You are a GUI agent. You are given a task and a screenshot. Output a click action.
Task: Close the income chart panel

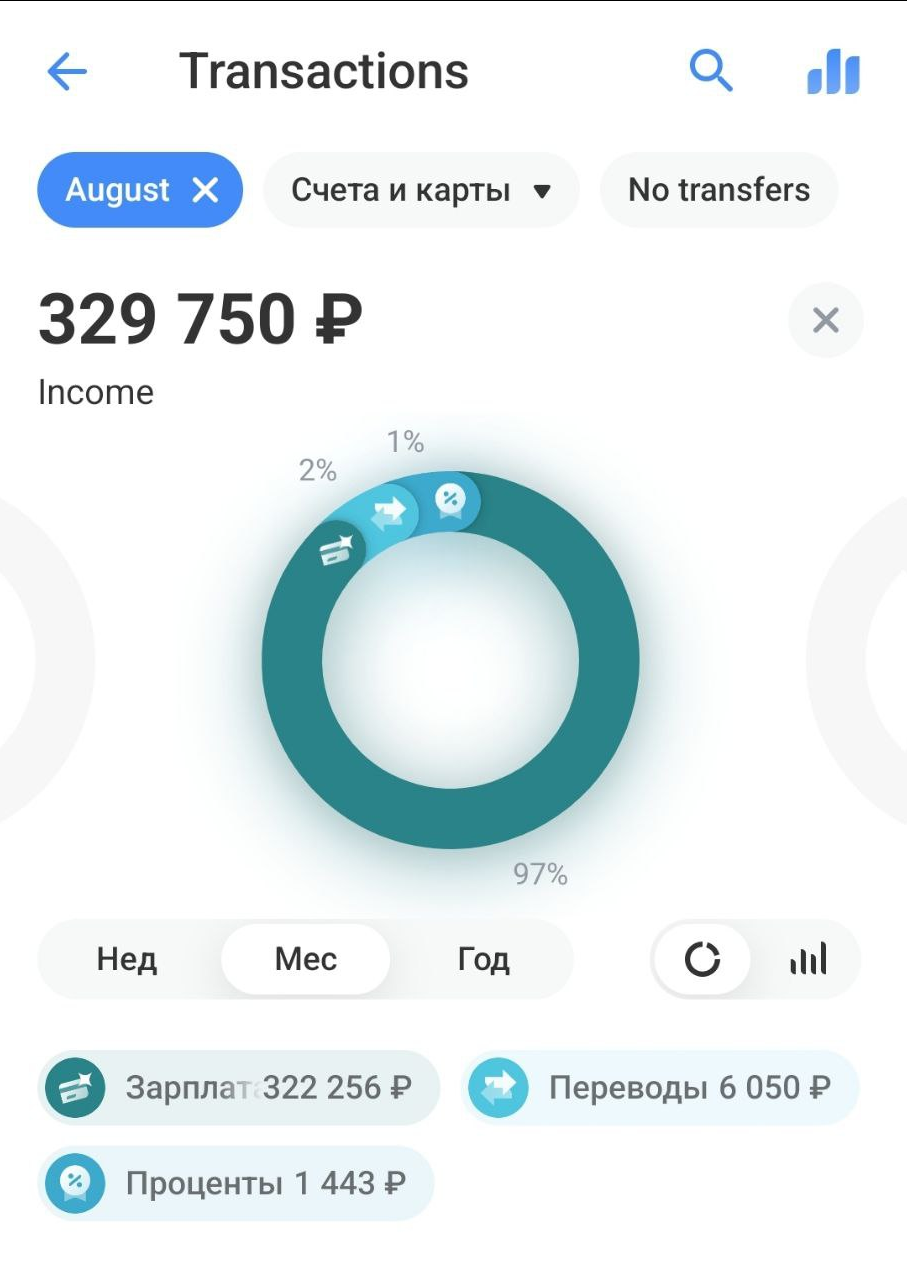(x=825, y=321)
